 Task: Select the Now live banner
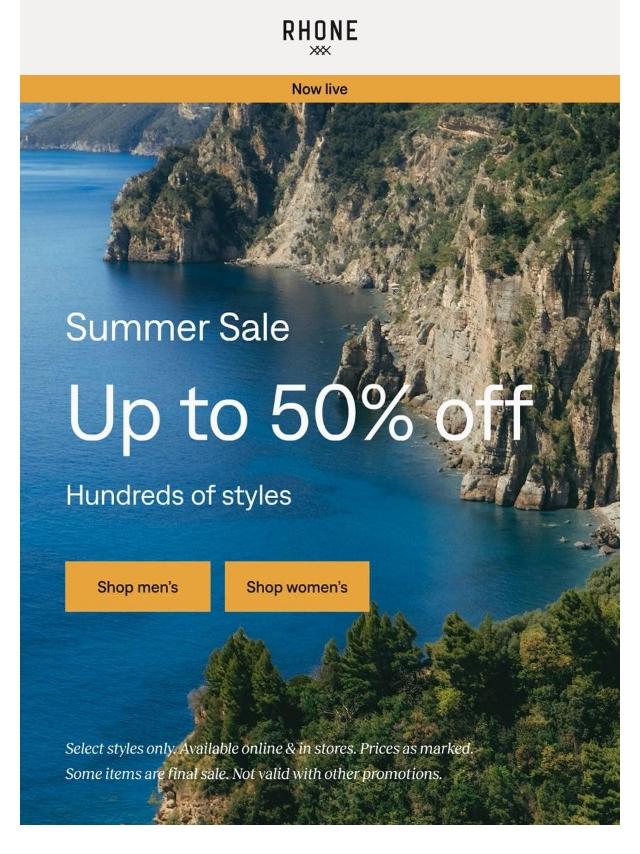[320, 89]
